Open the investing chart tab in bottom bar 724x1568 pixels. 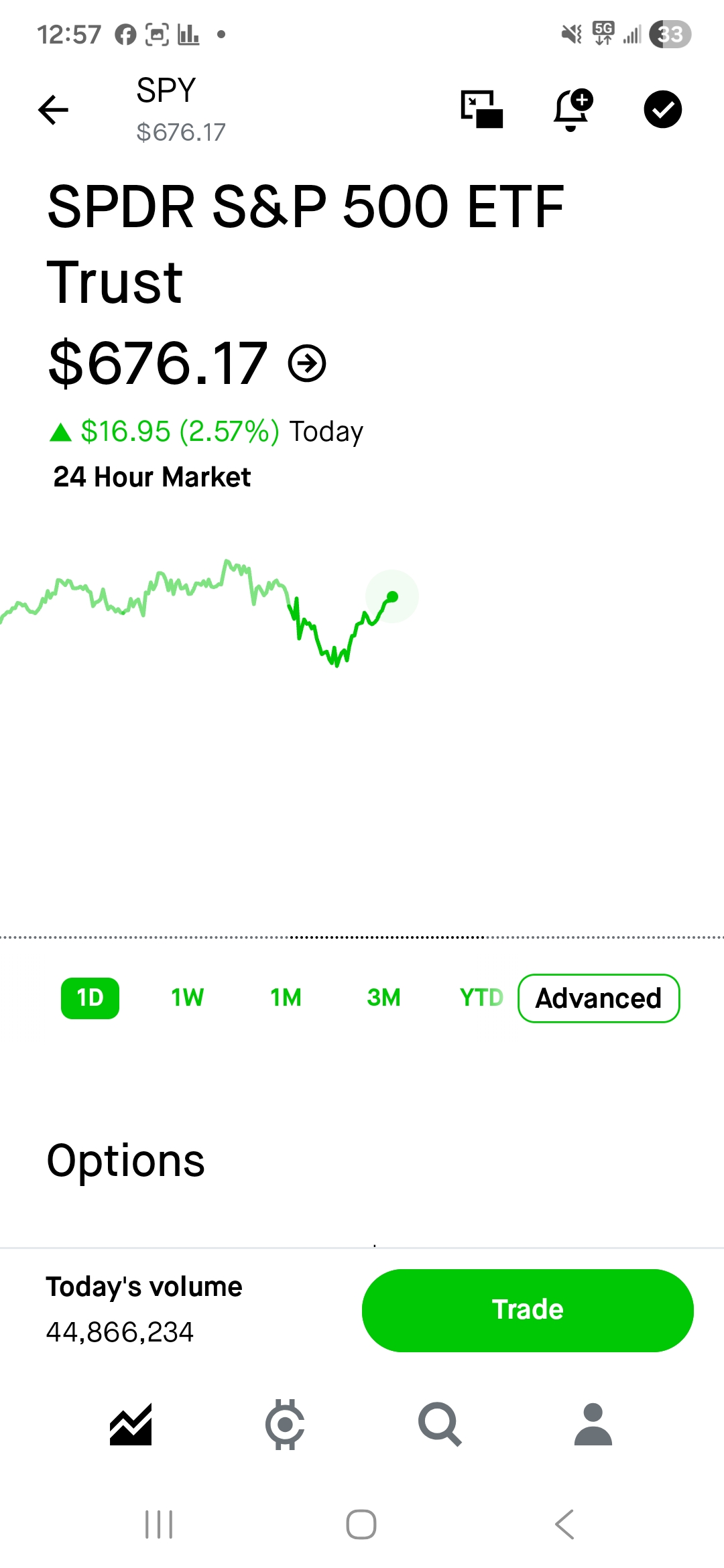click(131, 1424)
